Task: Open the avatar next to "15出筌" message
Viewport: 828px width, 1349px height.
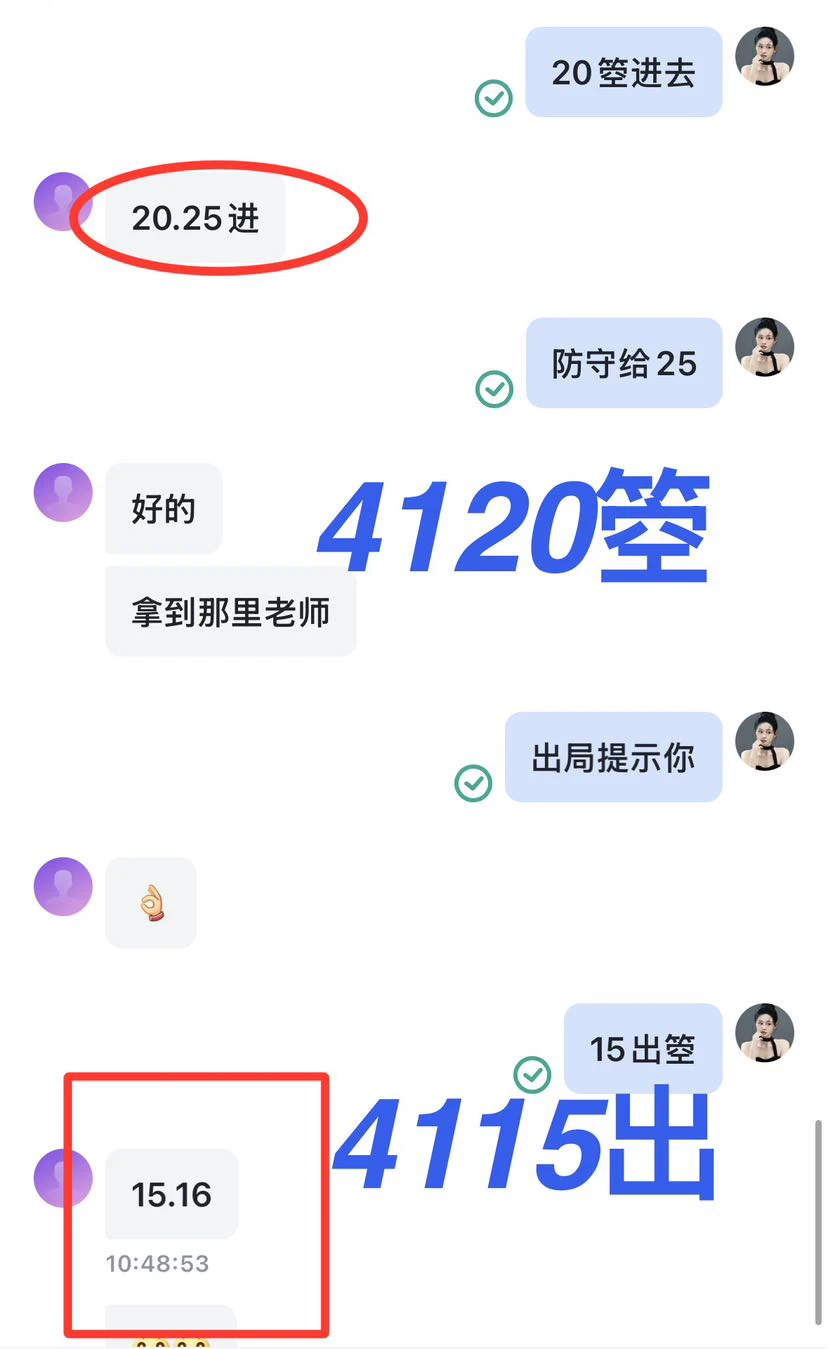Action: click(x=765, y=1033)
